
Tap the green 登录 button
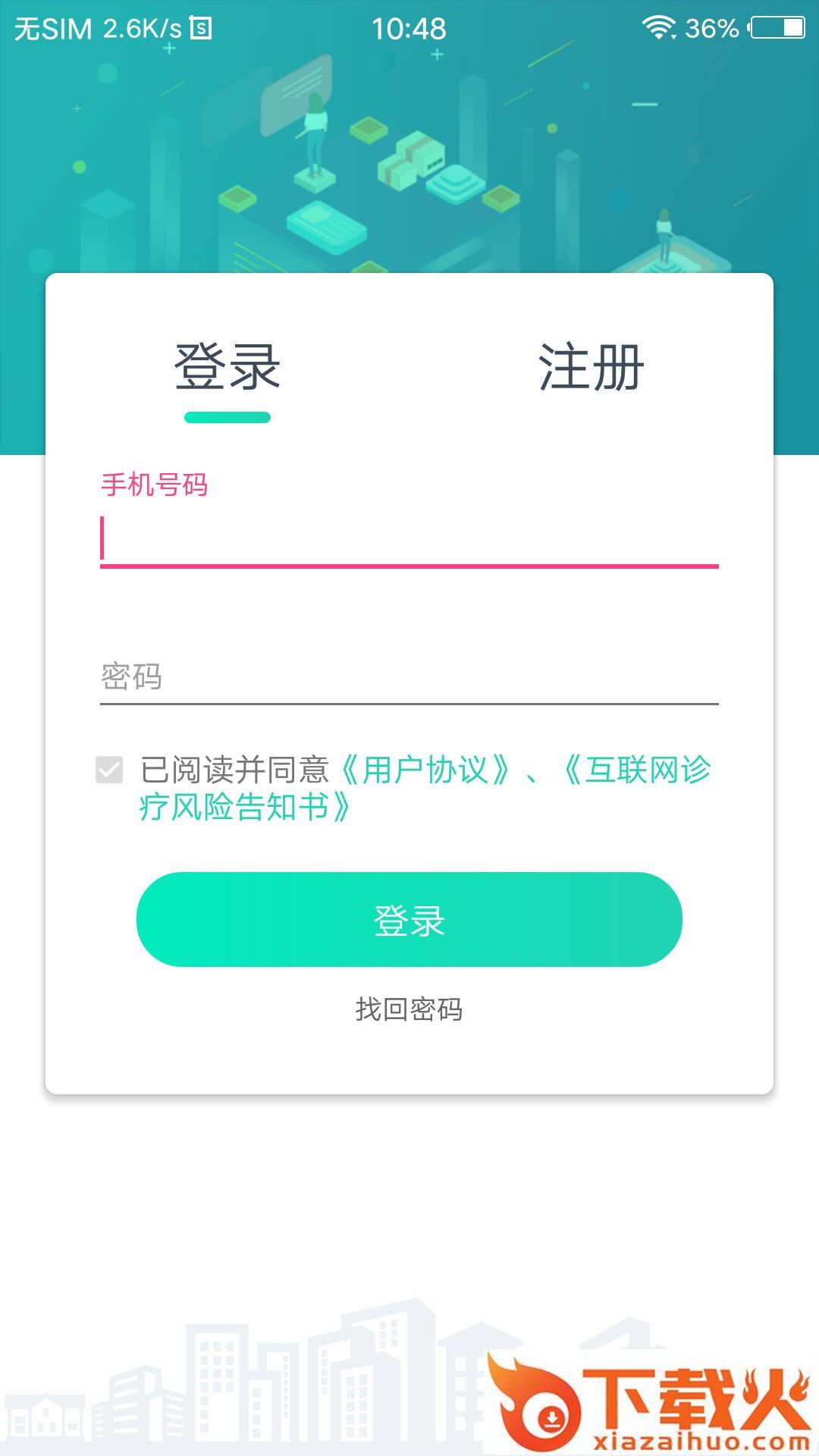[409, 919]
